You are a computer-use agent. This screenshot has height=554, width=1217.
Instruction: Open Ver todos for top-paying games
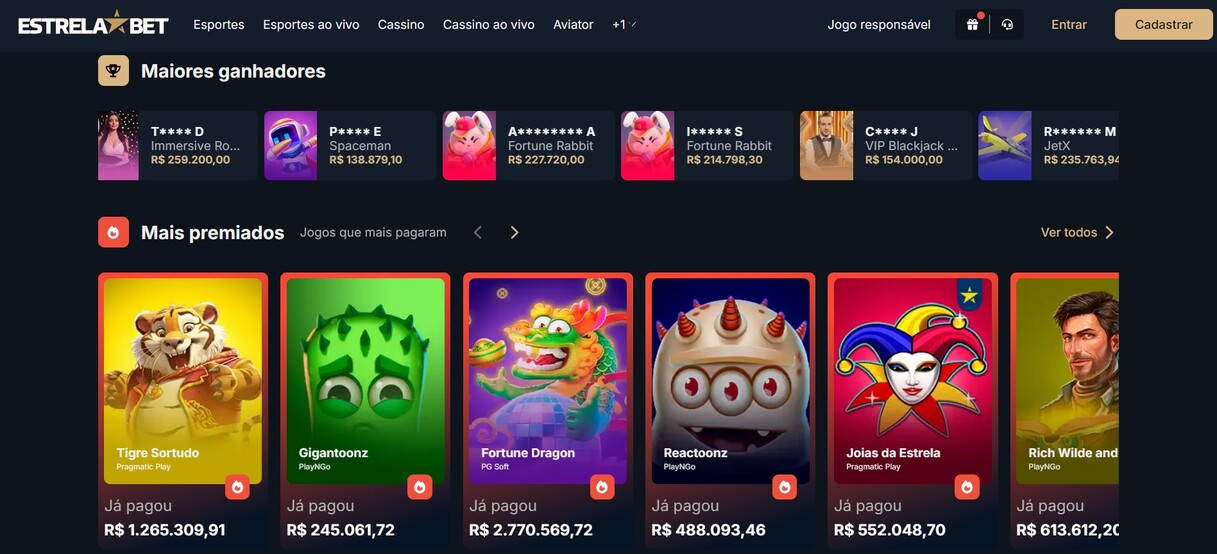click(x=1077, y=232)
